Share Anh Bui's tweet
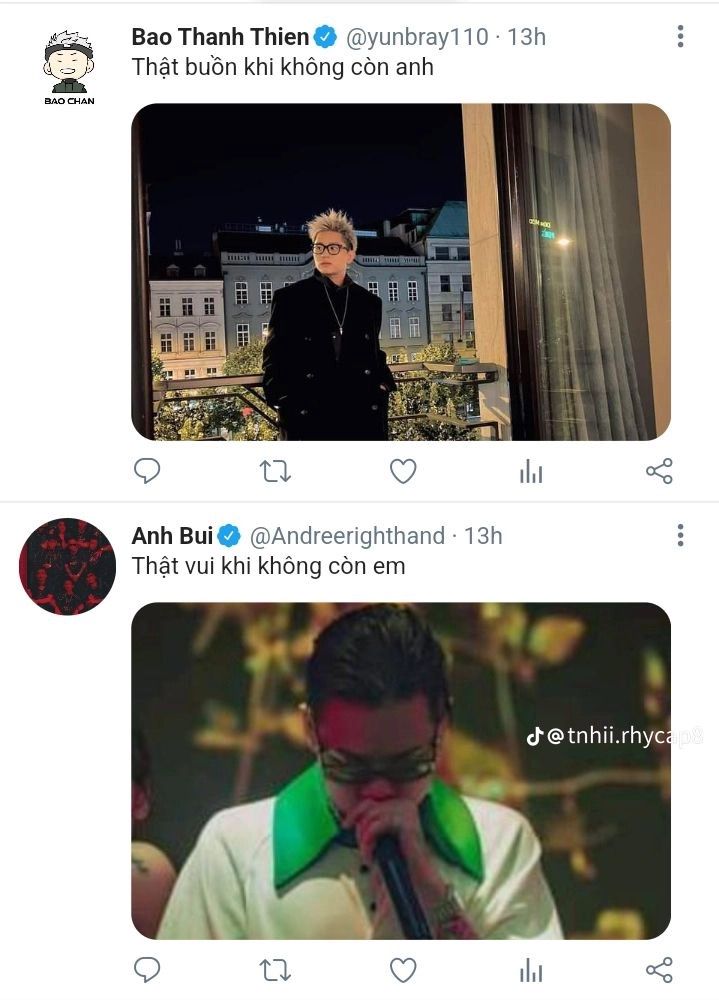The height and width of the screenshot is (1000, 719). click(659, 969)
